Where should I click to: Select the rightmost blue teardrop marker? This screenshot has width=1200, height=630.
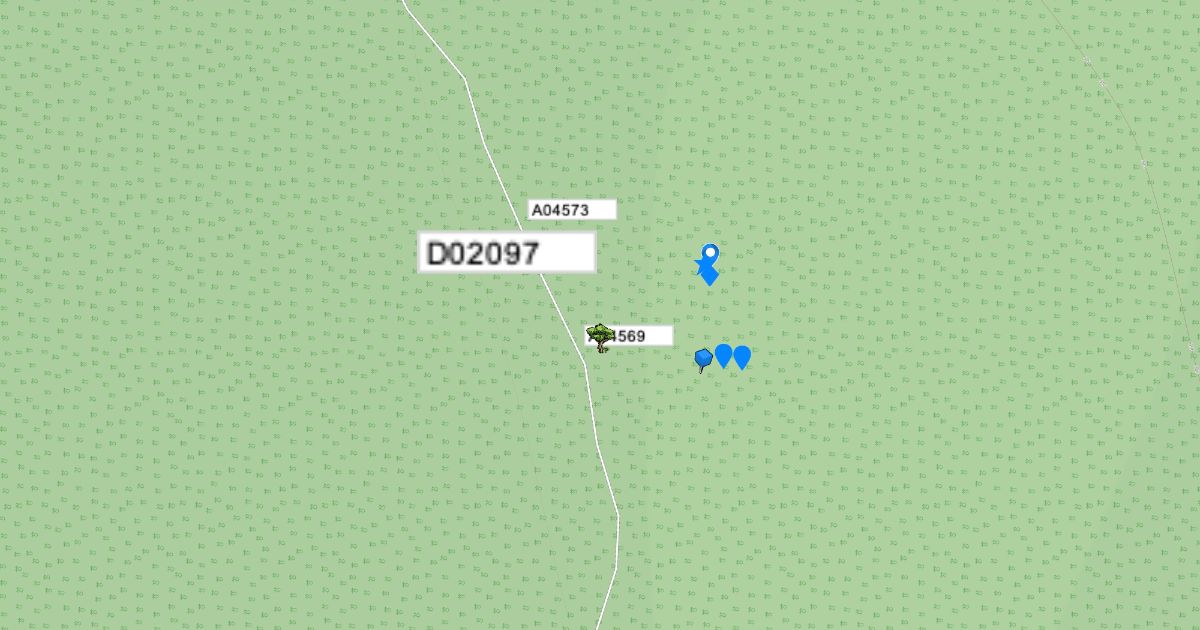click(741, 356)
